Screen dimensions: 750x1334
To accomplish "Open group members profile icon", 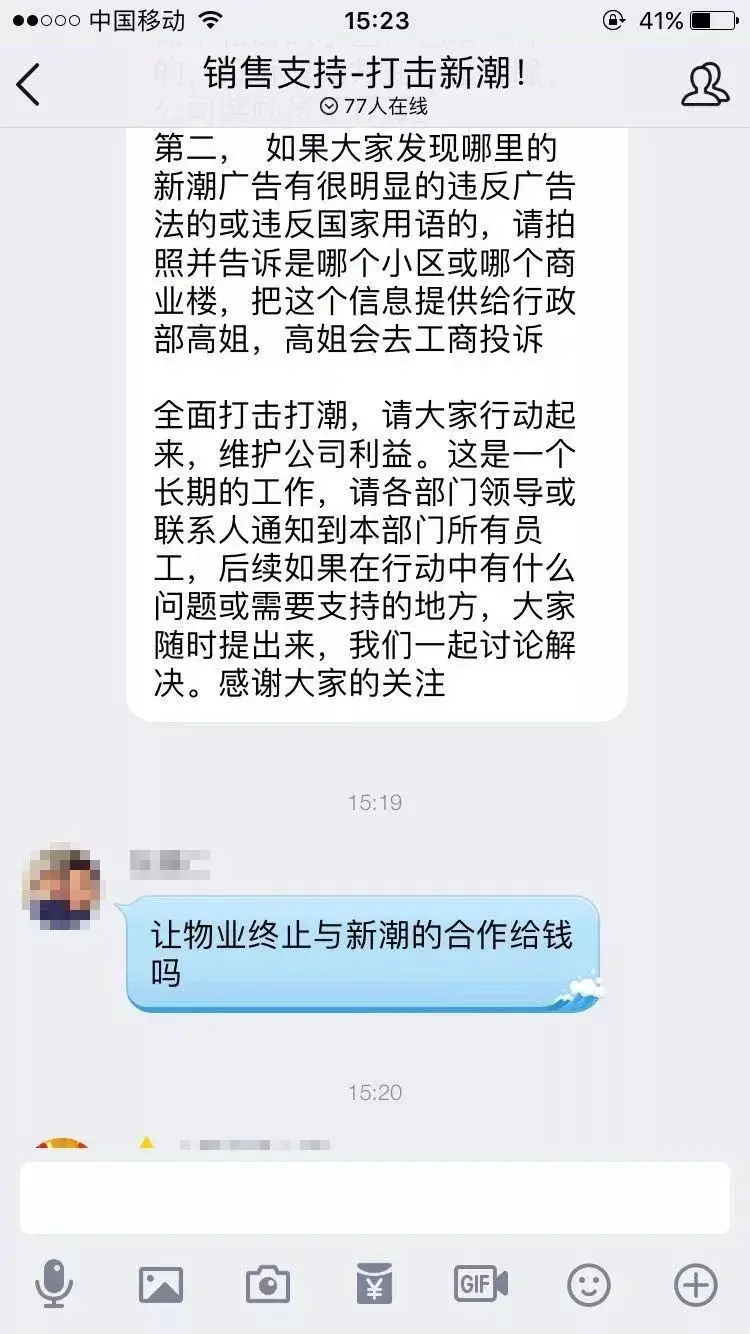I will [705, 85].
